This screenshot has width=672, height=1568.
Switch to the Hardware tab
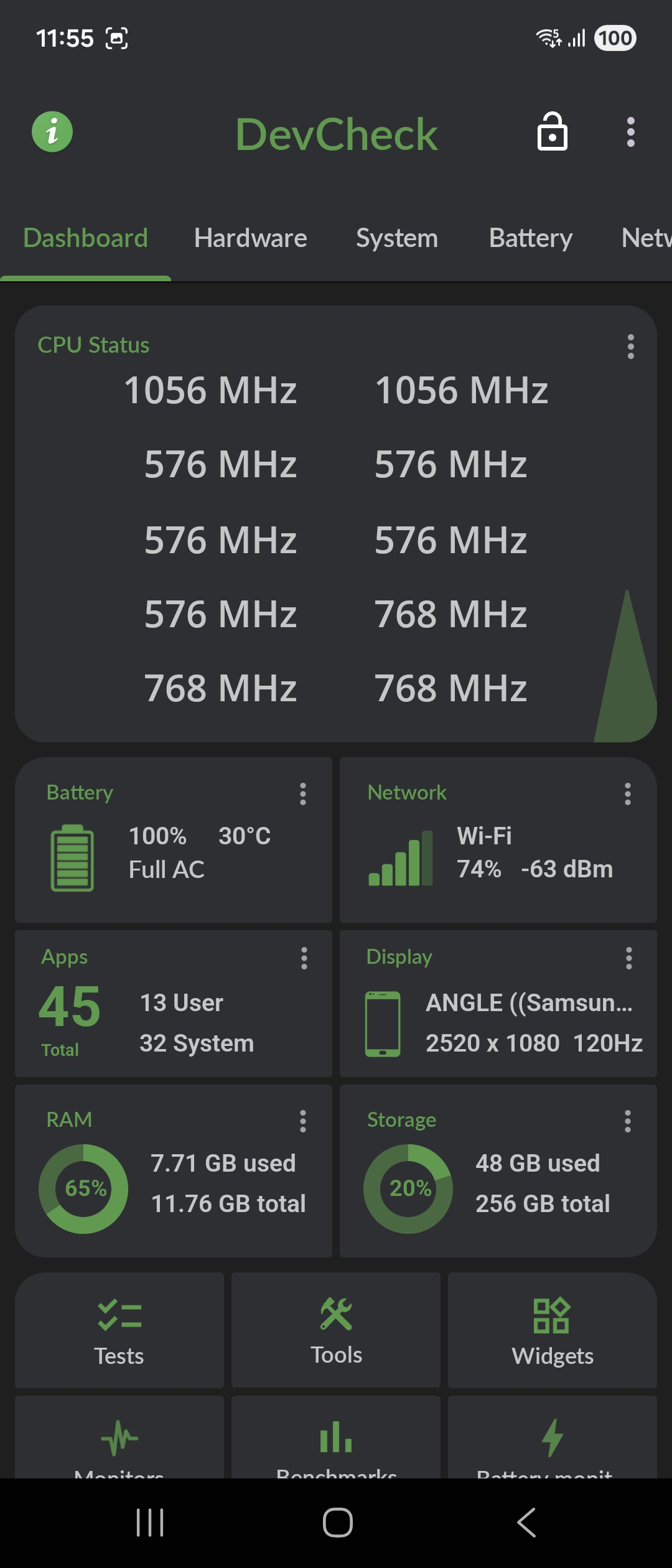coord(250,238)
